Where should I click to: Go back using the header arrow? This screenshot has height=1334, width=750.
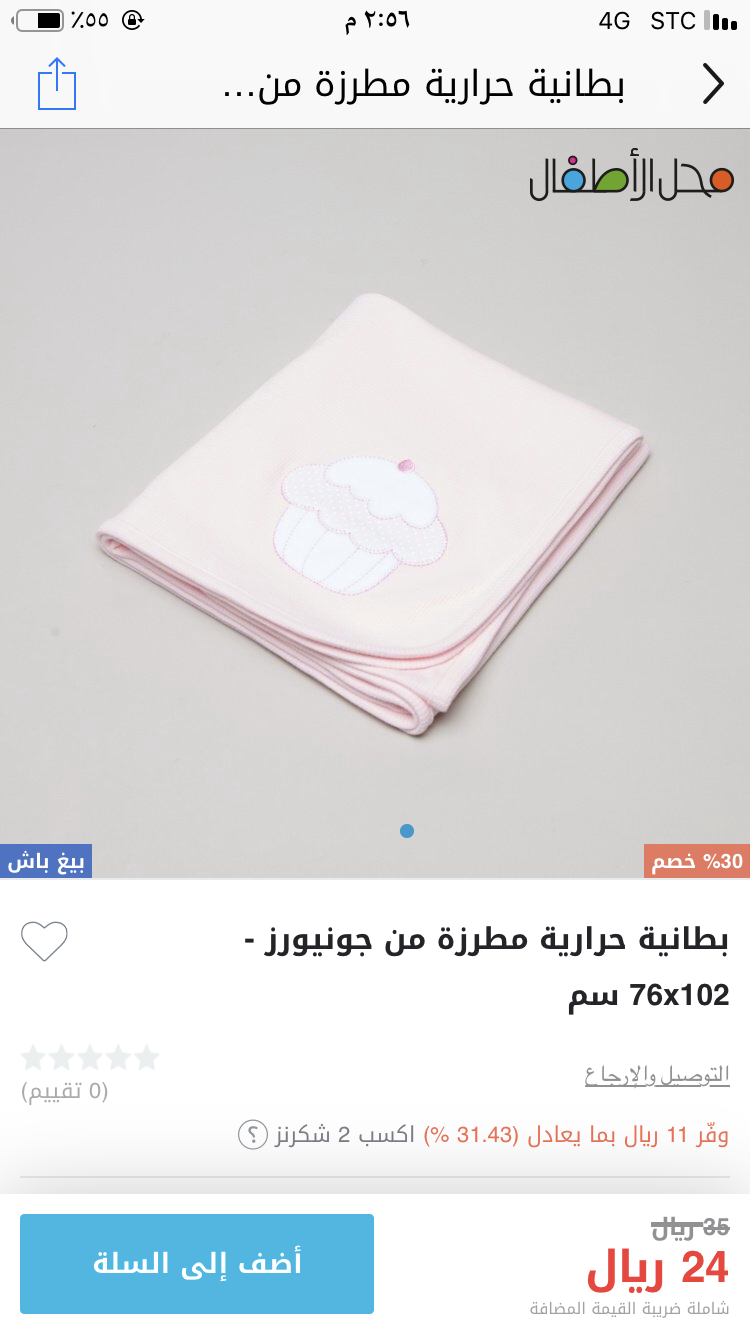[x=712, y=84]
